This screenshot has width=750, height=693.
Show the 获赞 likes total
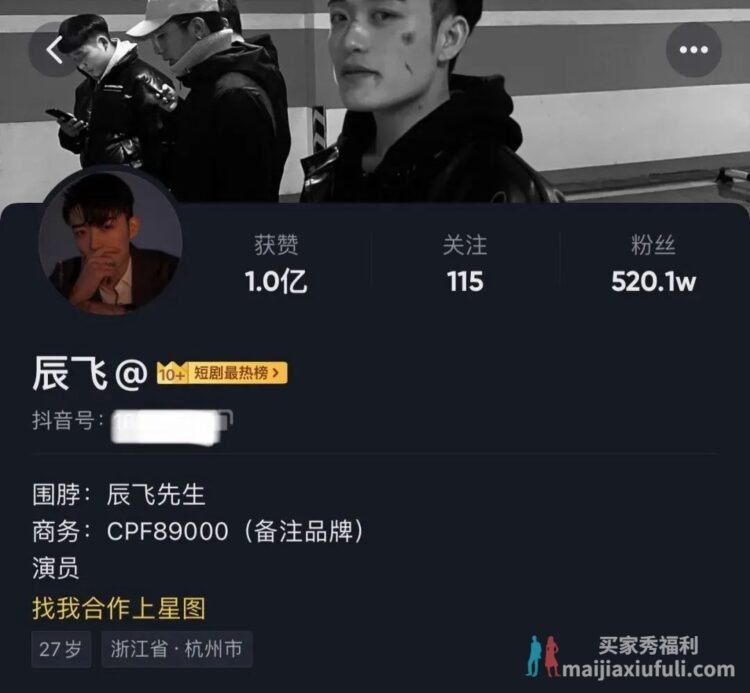[x=276, y=265]
